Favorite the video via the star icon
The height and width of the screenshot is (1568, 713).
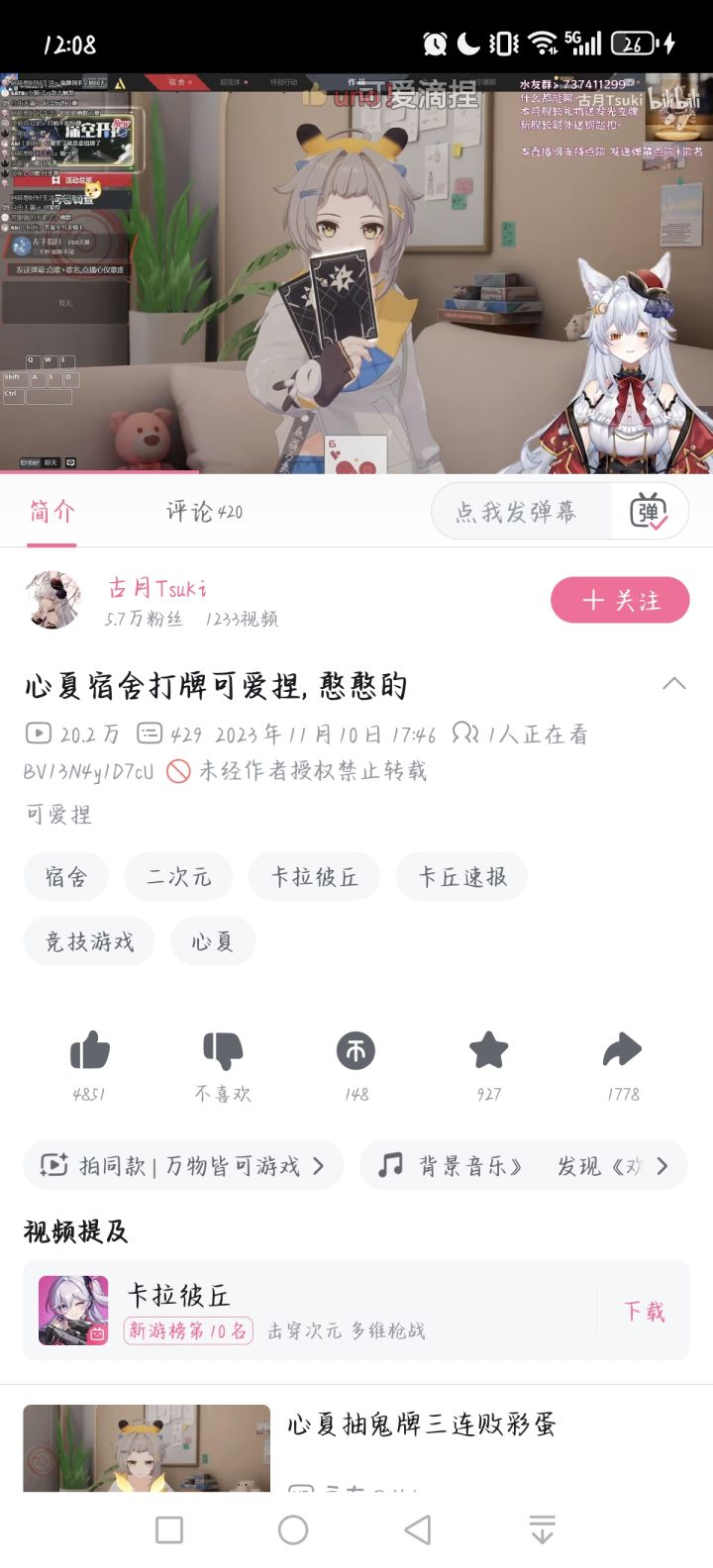pos(488,1051)
